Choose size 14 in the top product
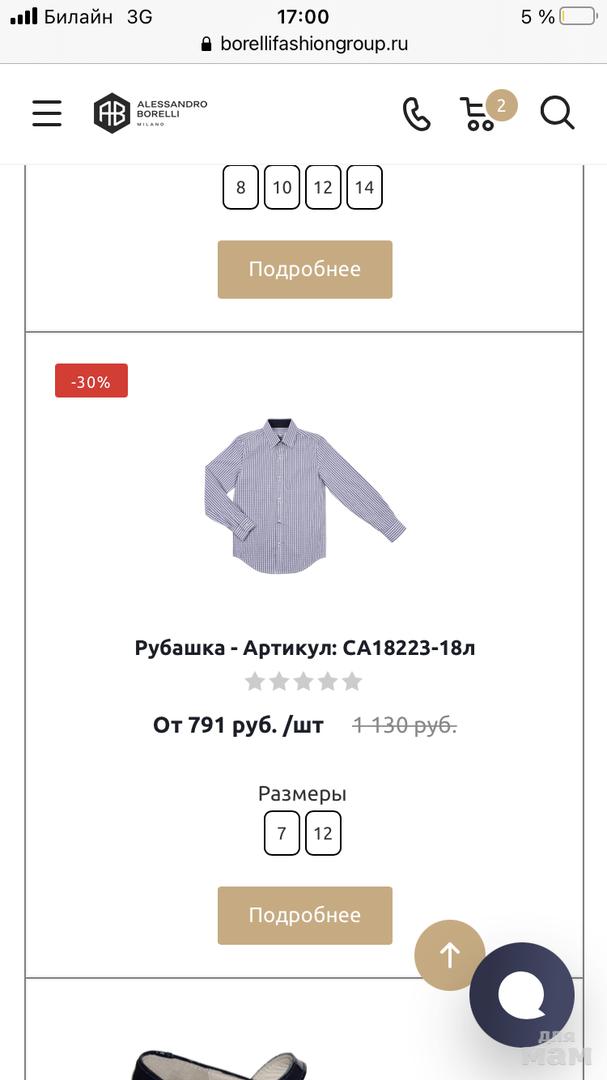The image size is (607, 1080). 364,188
